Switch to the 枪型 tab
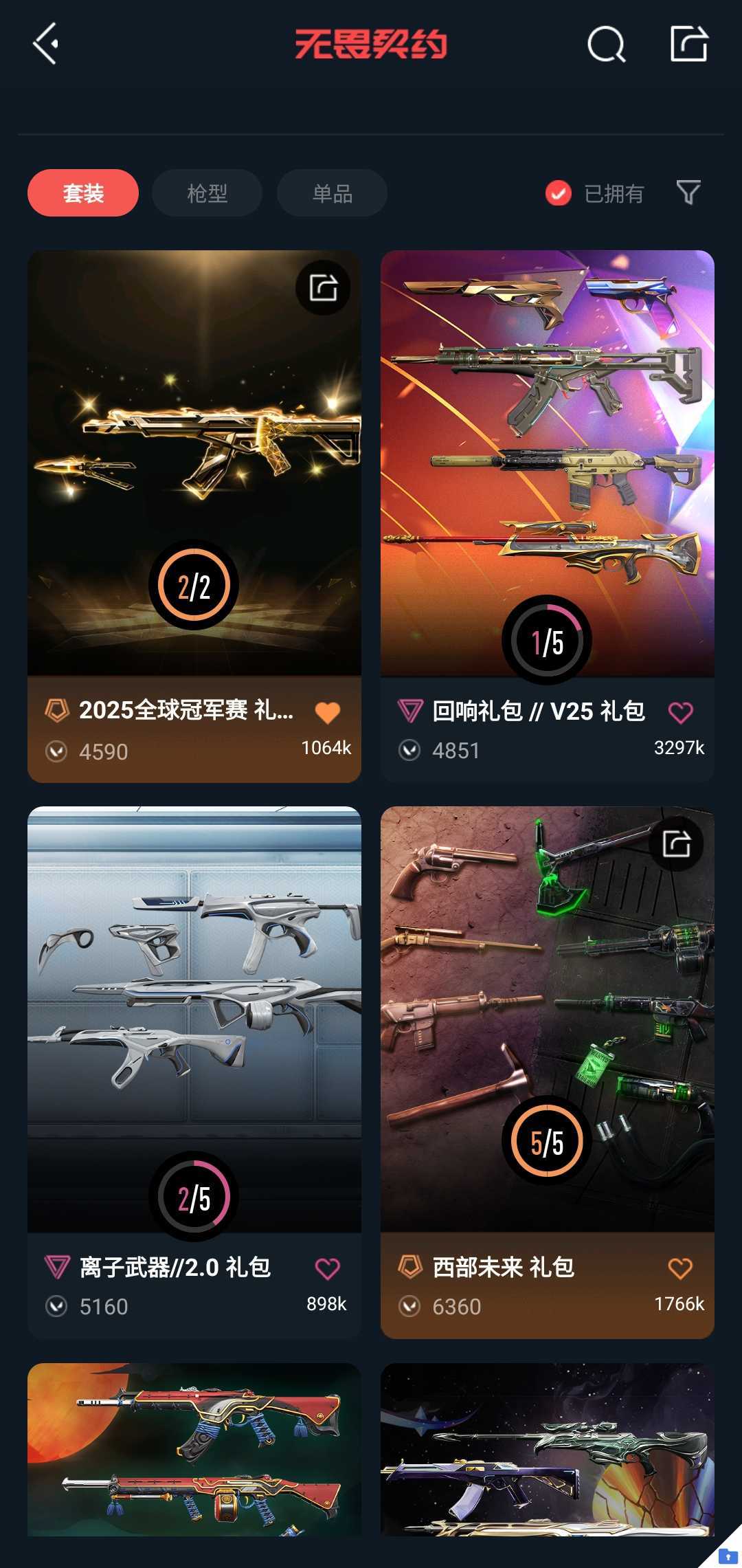Screen dimensions: 742x1568 (x=207, y=193)
